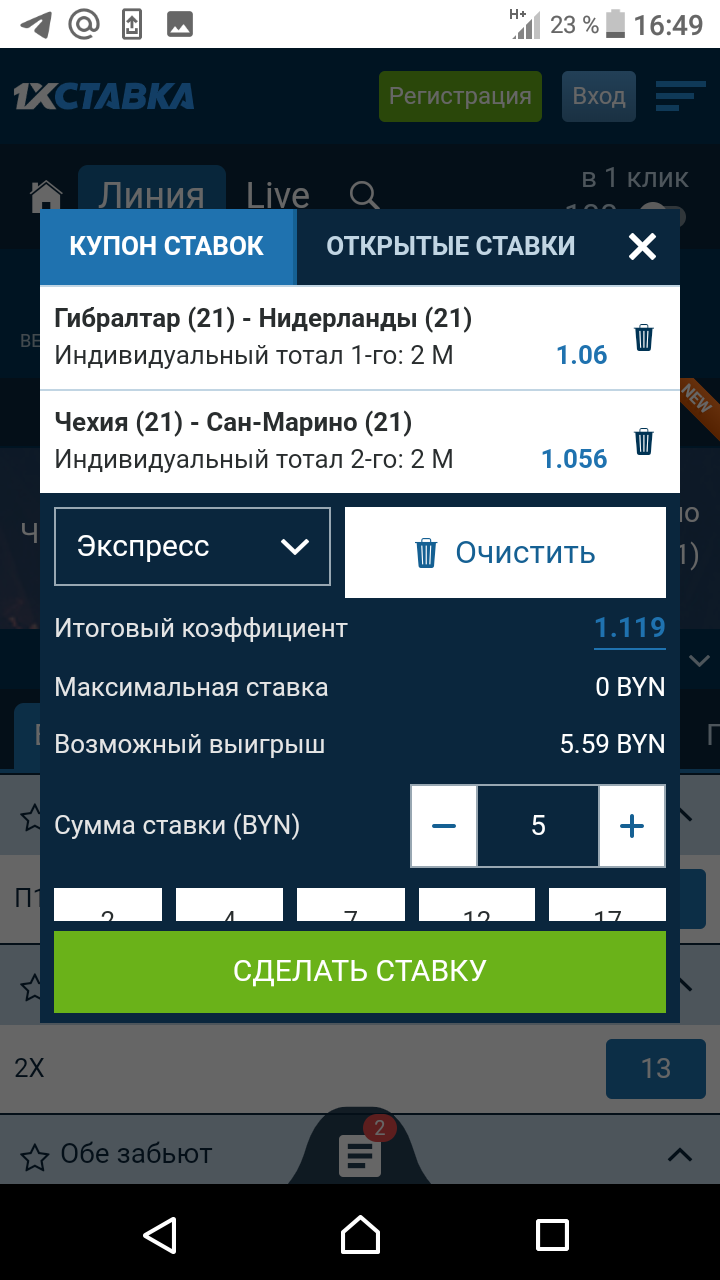Viewport: 720px width, 1280px height.
Task: Switch to the Открытые ставки tab
Action: coord(450,246)
